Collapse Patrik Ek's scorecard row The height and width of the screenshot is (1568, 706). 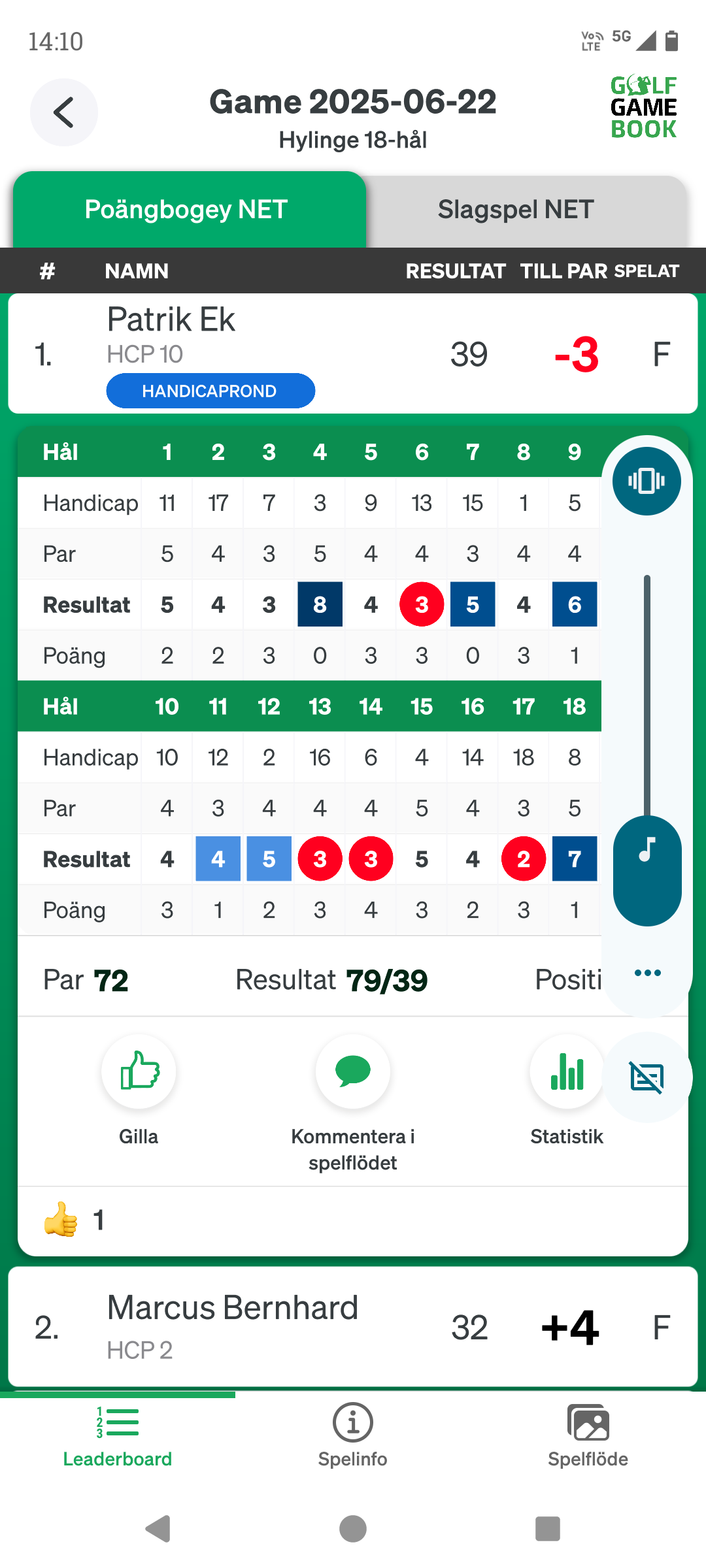pos(353,353)
